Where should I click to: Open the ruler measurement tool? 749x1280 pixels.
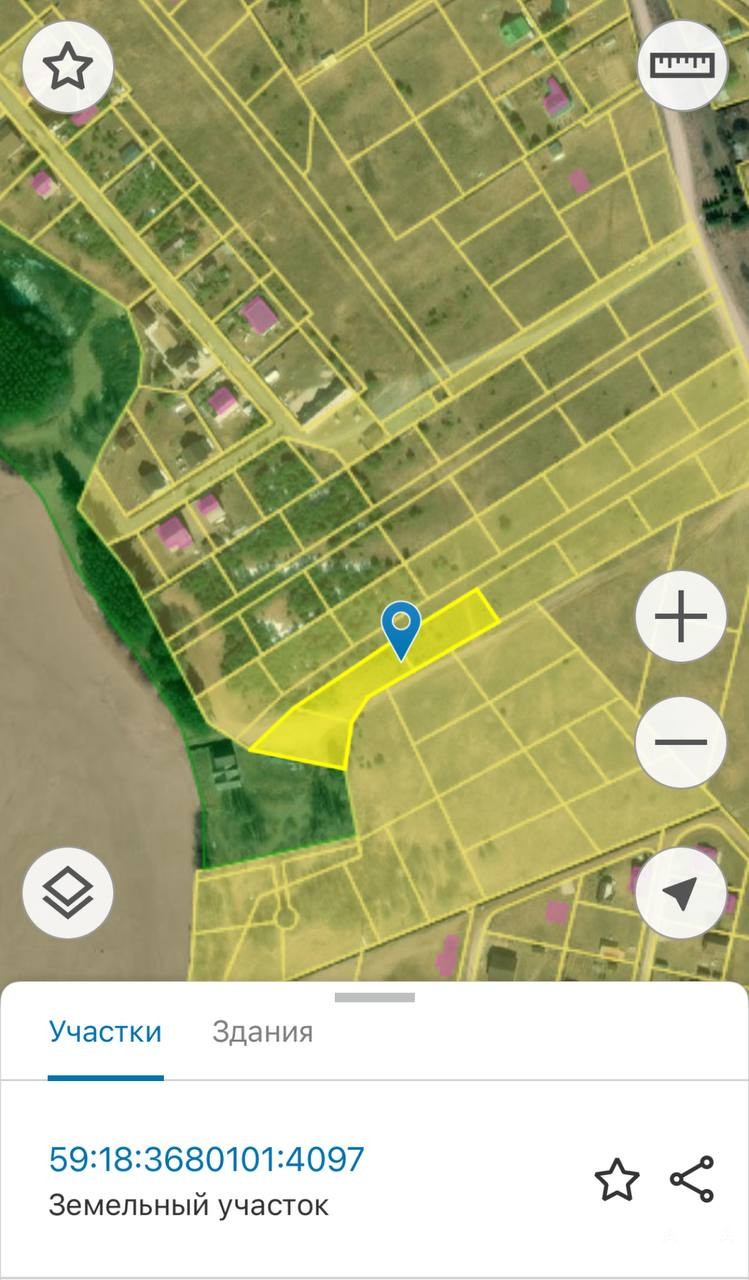[682, 65]
